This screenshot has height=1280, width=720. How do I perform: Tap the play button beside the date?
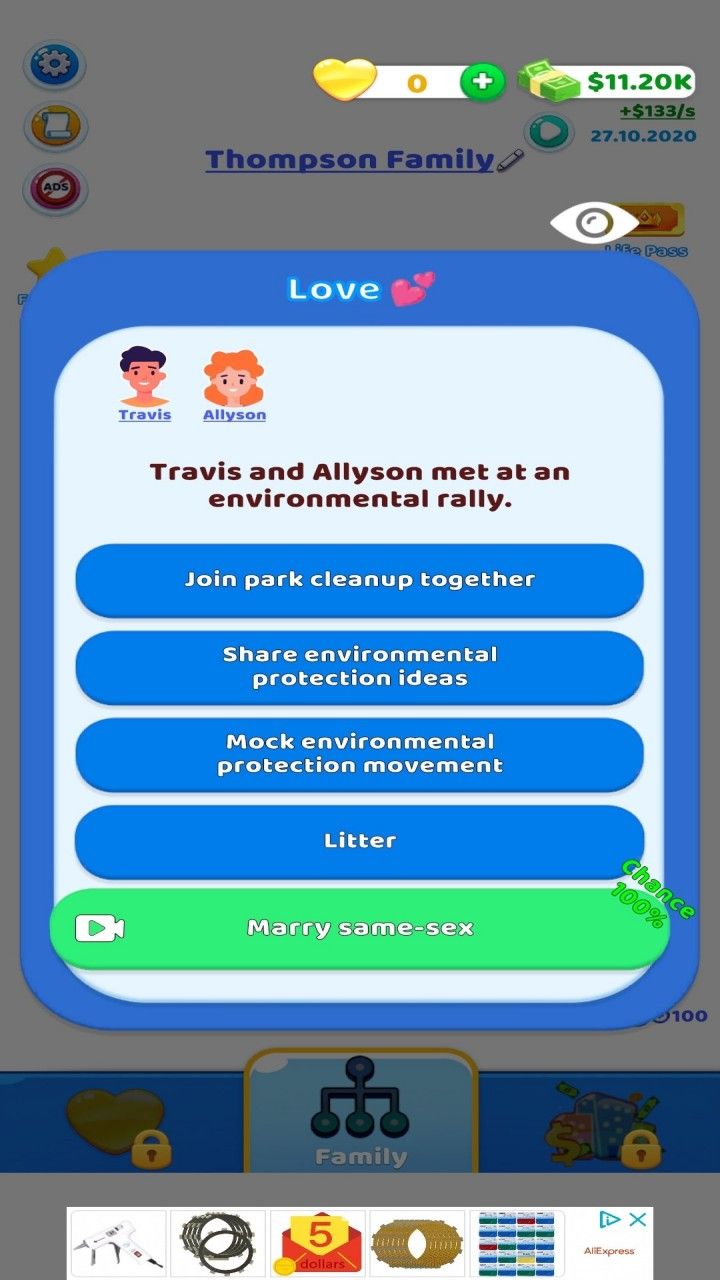pos(549,132)
